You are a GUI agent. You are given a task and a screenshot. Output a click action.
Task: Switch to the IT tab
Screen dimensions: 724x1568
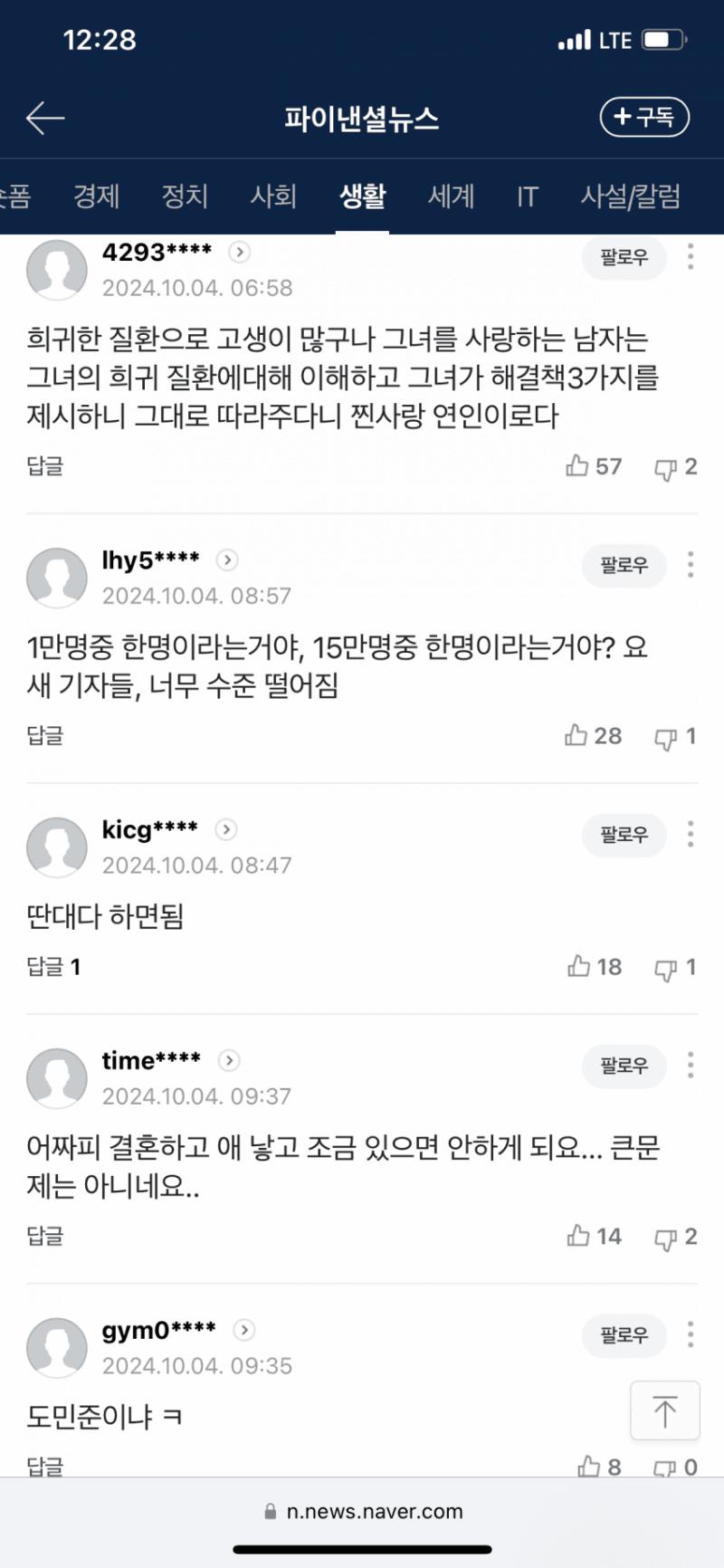click(528, 196)
